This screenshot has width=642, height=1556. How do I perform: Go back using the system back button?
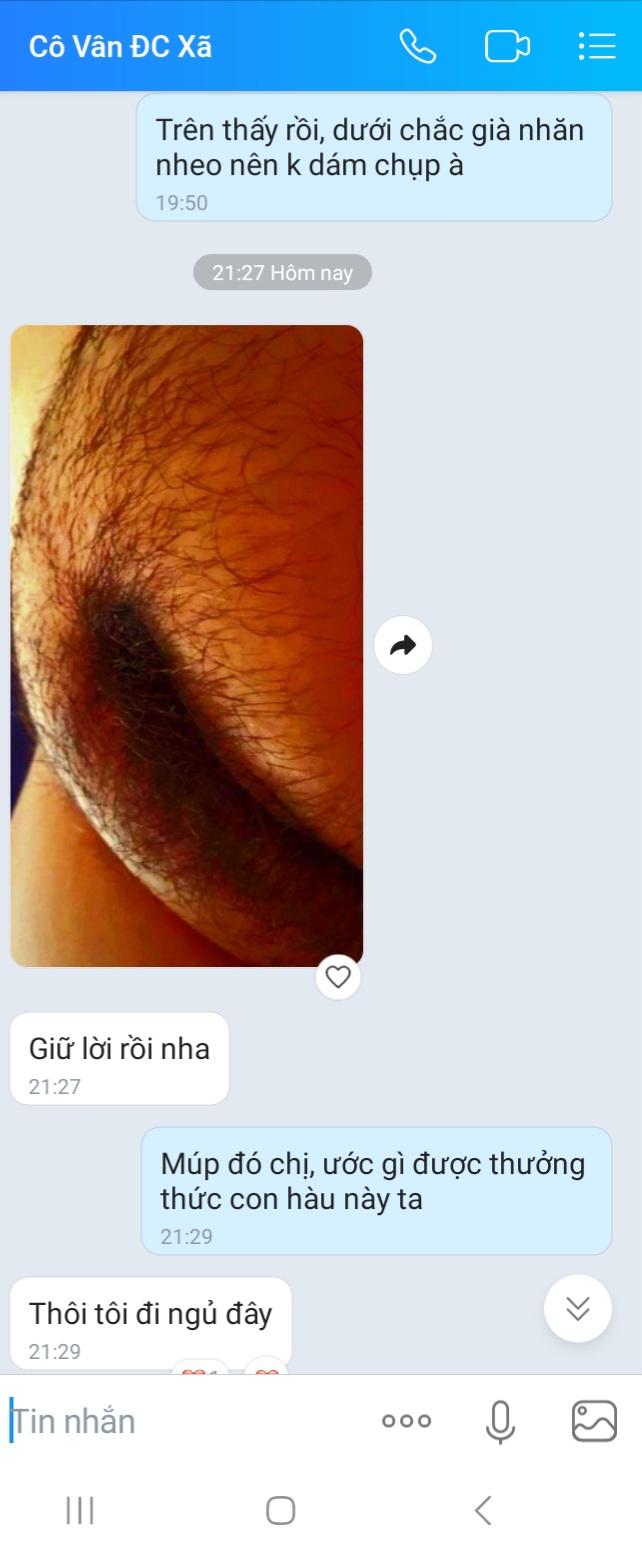[x=483, y=1510]
